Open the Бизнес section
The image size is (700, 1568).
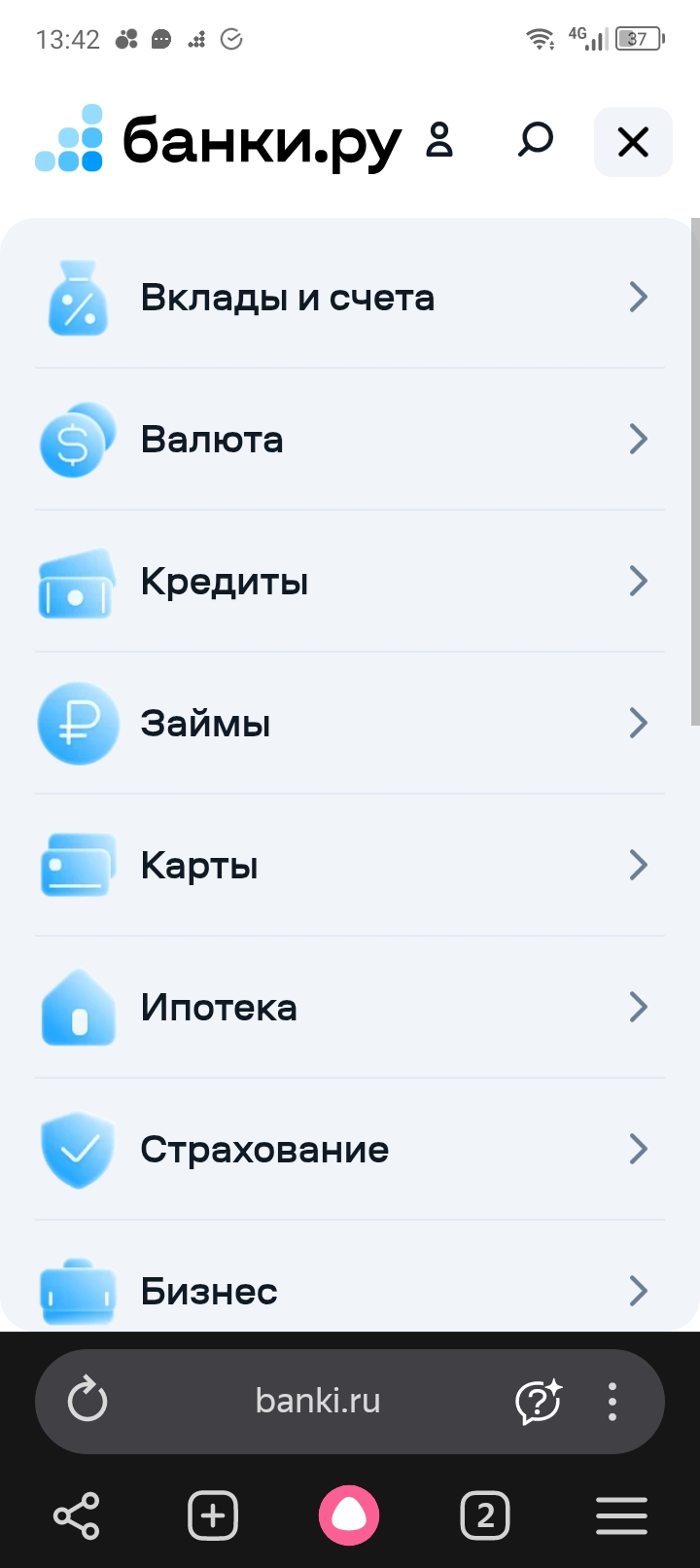[350, 1290]
